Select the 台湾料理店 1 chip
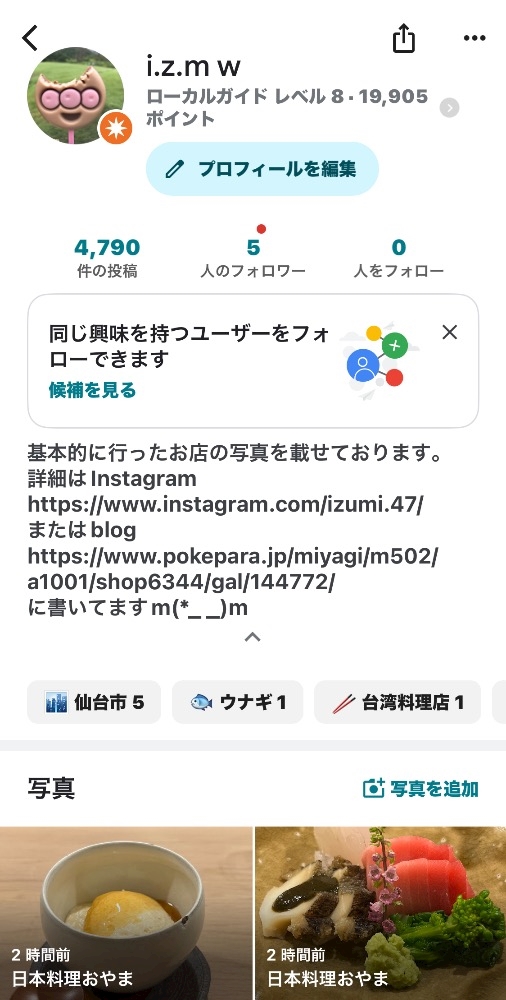The width and height of the screenshot is (506, 1000). (x=398, y=702)
